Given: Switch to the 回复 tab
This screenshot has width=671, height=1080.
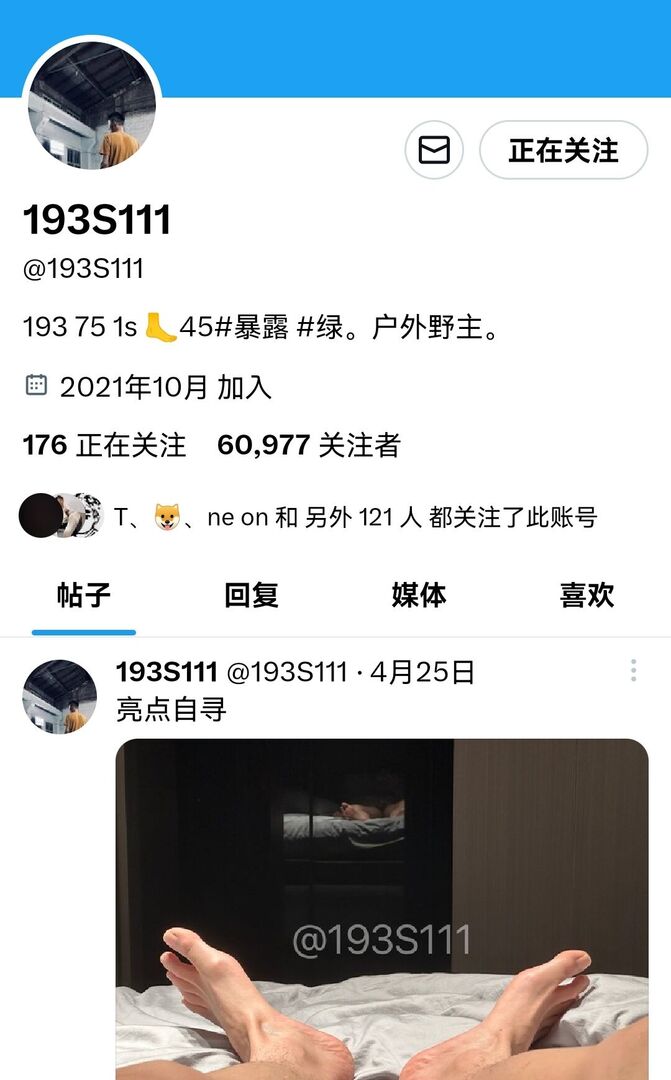Looking at the screenshot, I should pyautogui.click(x=251, y=596).
